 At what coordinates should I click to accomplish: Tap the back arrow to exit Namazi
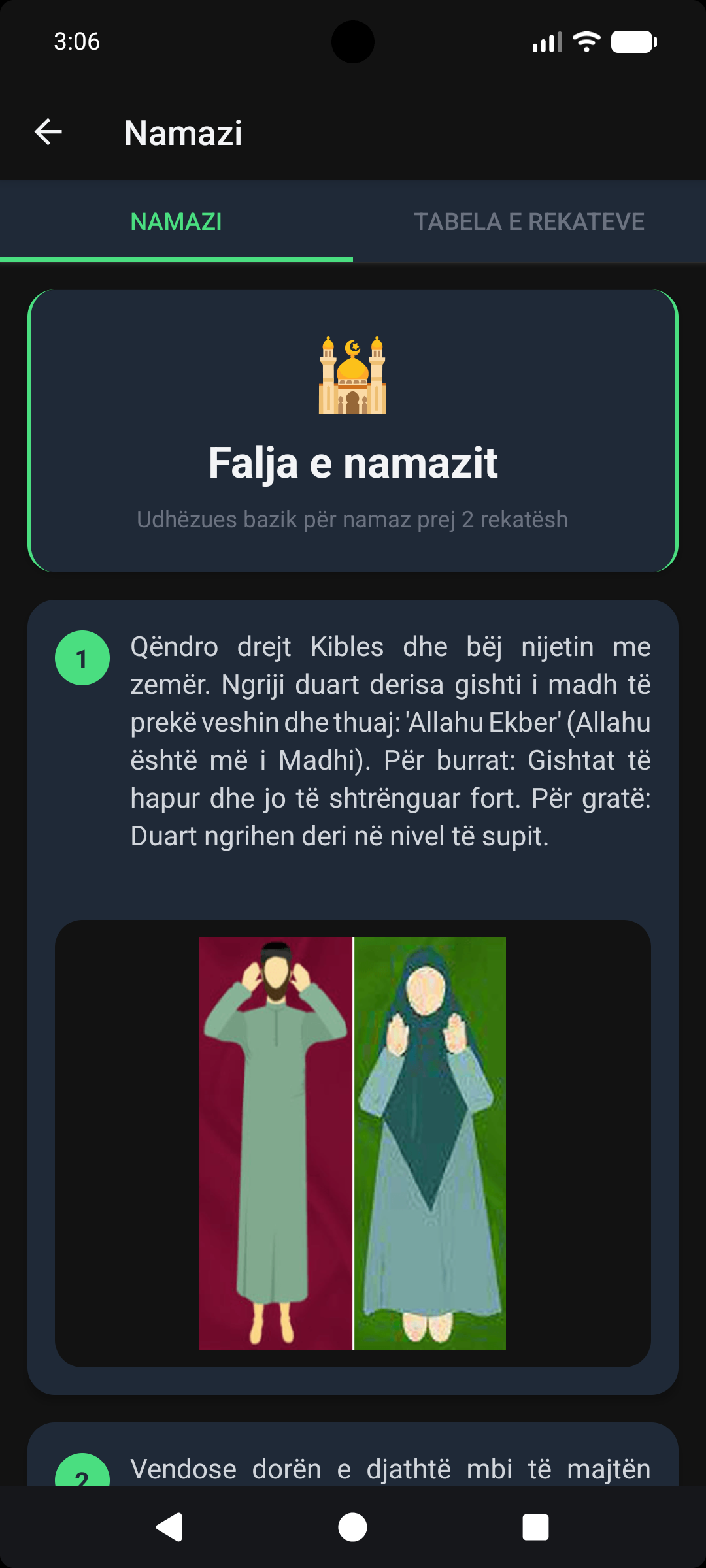(48, 133)
